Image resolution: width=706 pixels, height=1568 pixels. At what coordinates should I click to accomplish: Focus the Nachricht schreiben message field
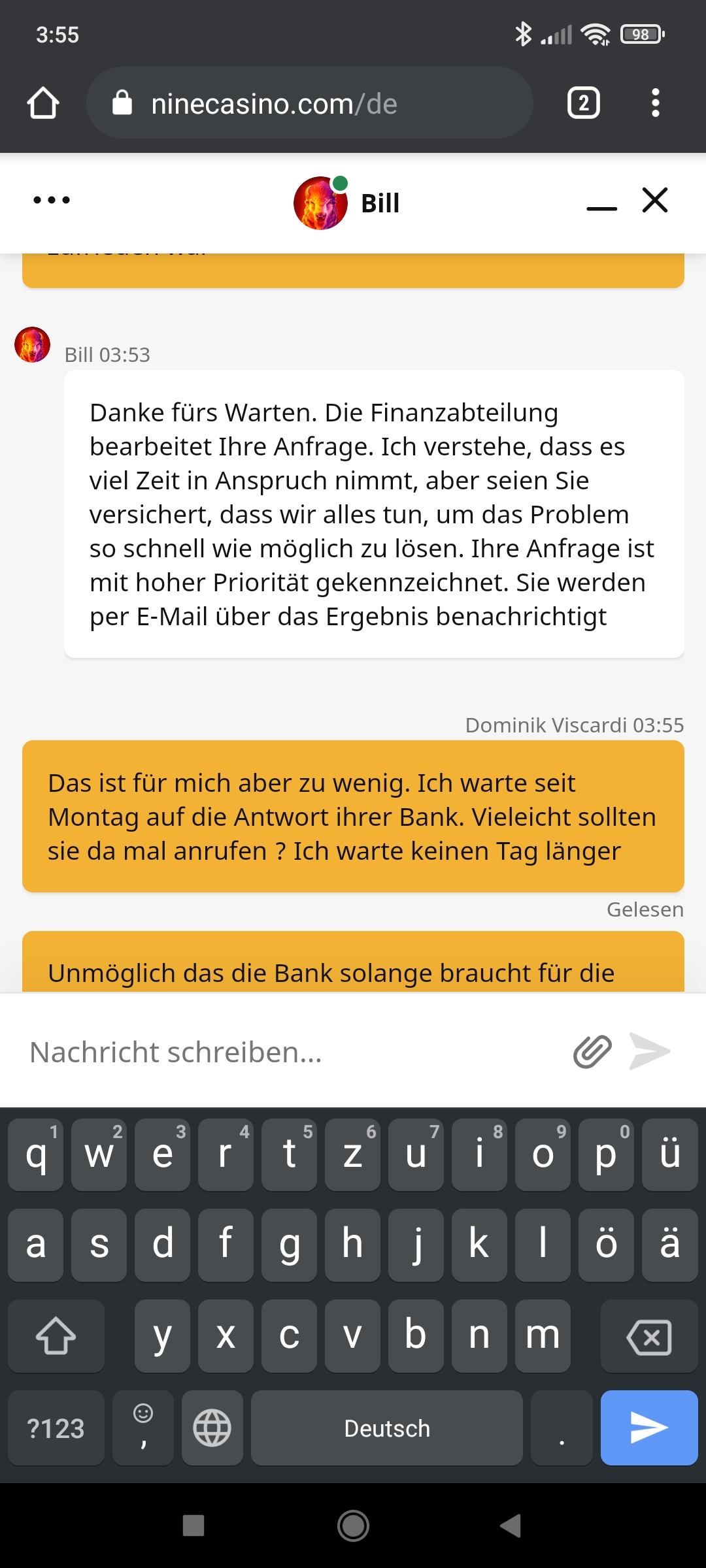click(x=288, y=1053)
